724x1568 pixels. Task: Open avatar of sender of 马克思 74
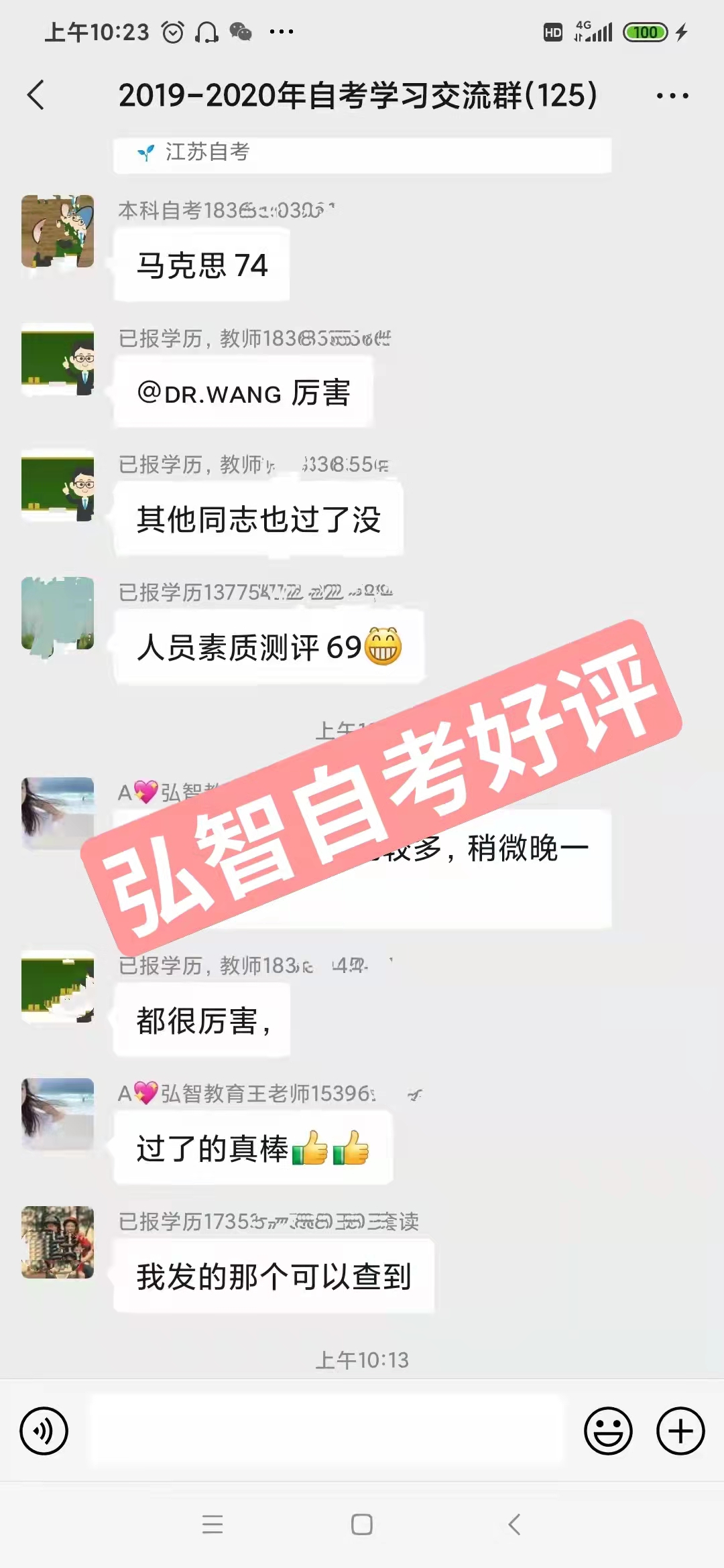point(58,231)
